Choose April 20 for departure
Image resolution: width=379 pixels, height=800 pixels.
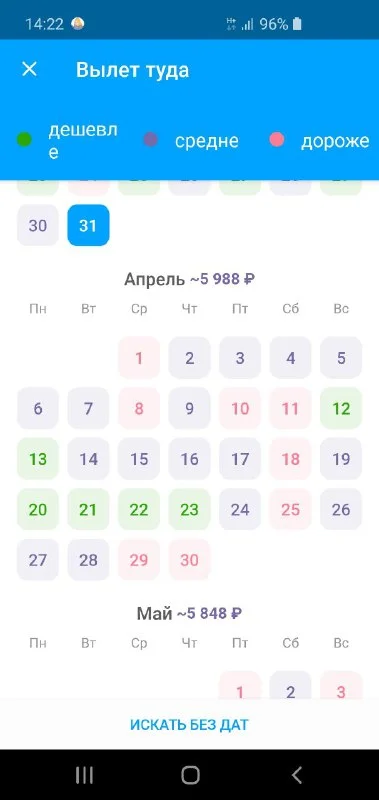[x=38, y=510]
